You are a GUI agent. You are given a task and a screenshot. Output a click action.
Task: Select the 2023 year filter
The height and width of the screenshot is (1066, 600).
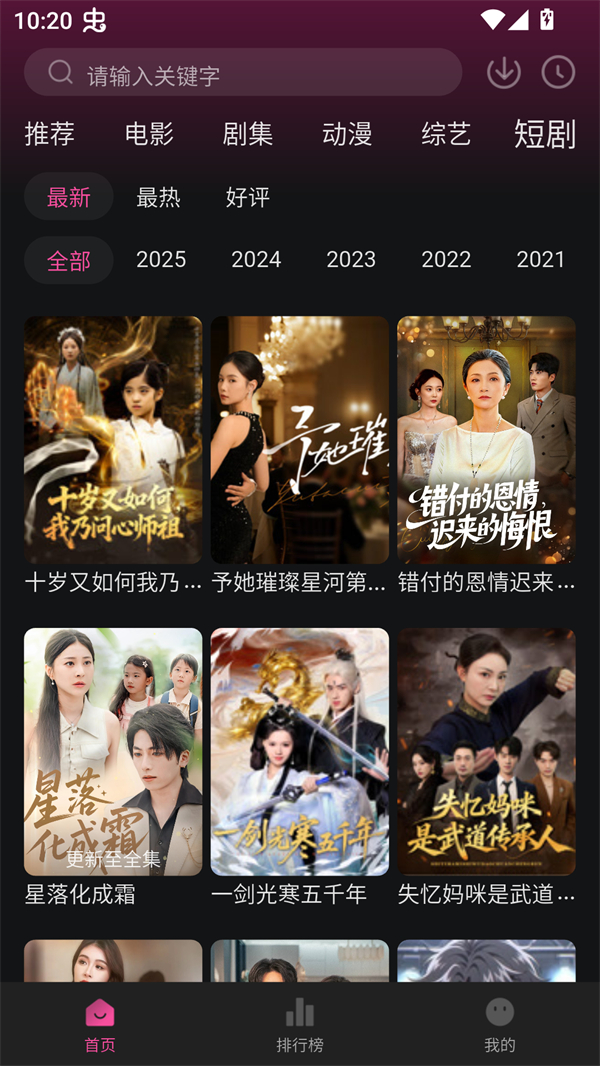point(351,260)
